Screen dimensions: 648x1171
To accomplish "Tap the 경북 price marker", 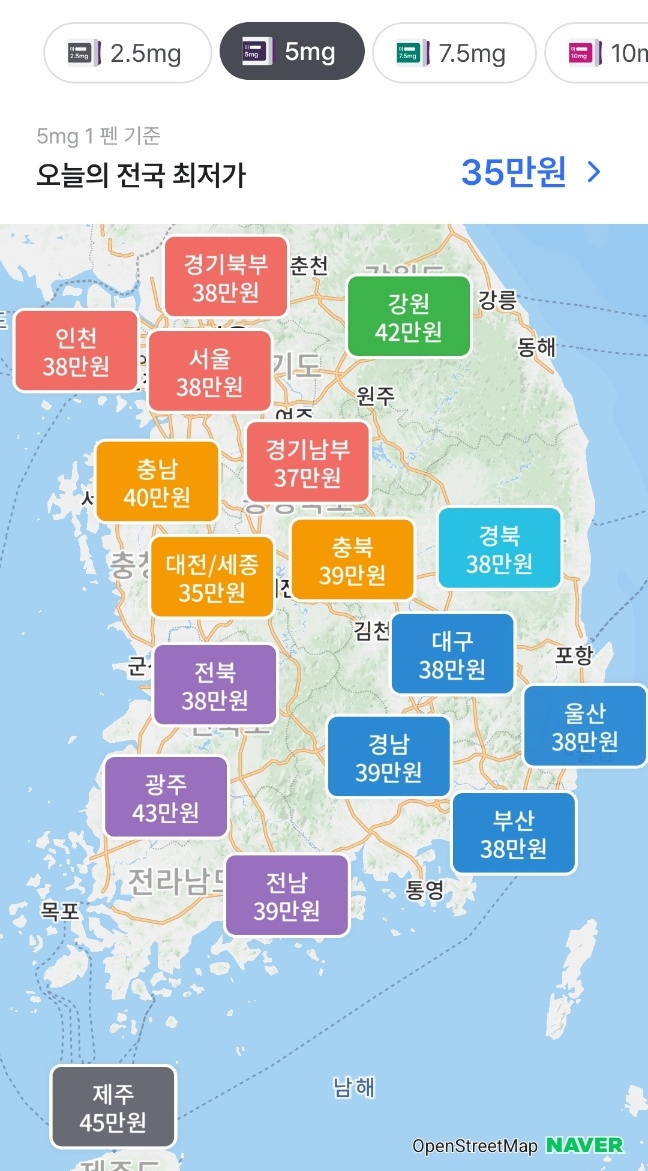I will (x=499, y=548).
